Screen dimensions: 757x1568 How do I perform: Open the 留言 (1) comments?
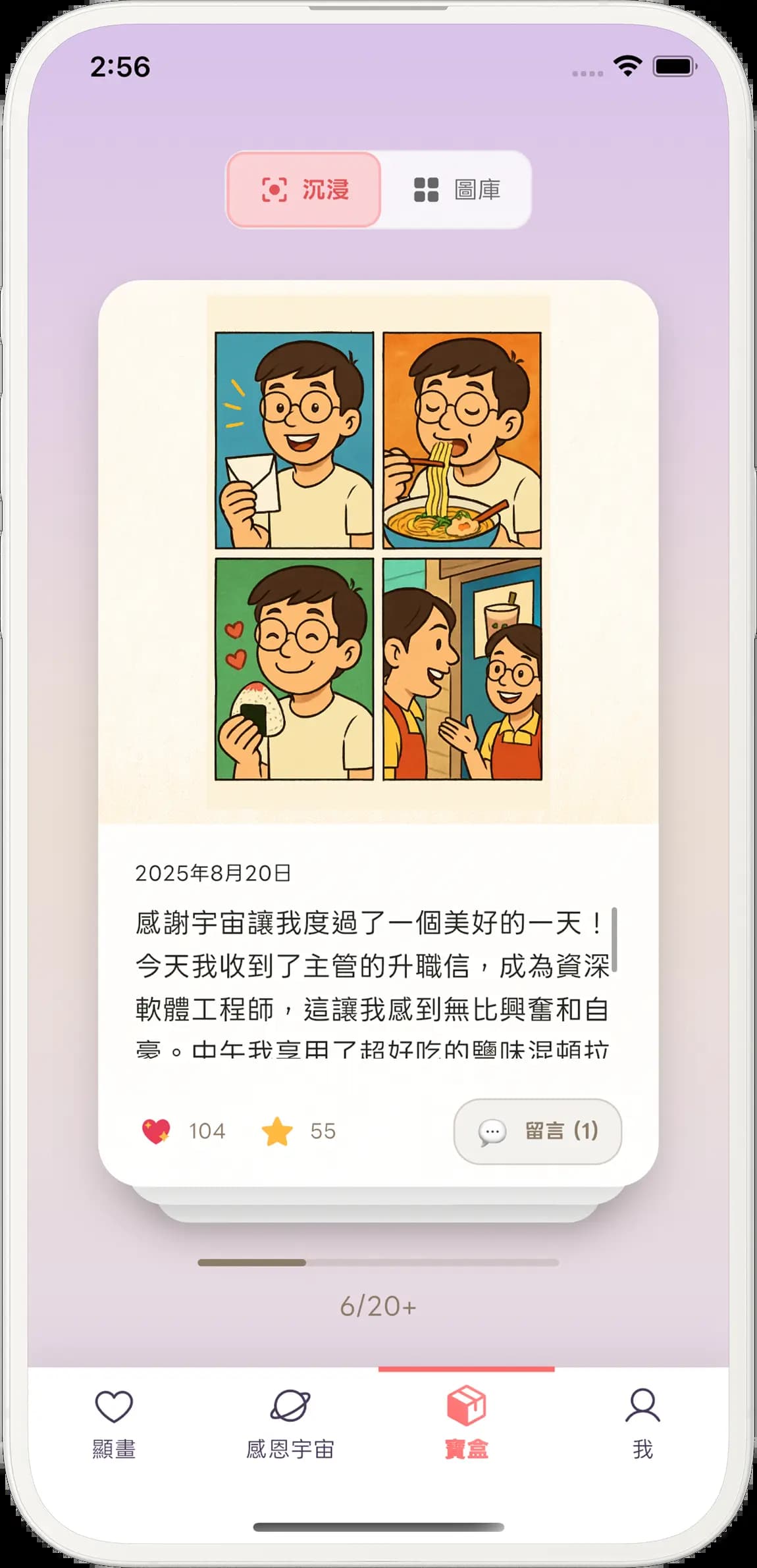(537, 1131)
